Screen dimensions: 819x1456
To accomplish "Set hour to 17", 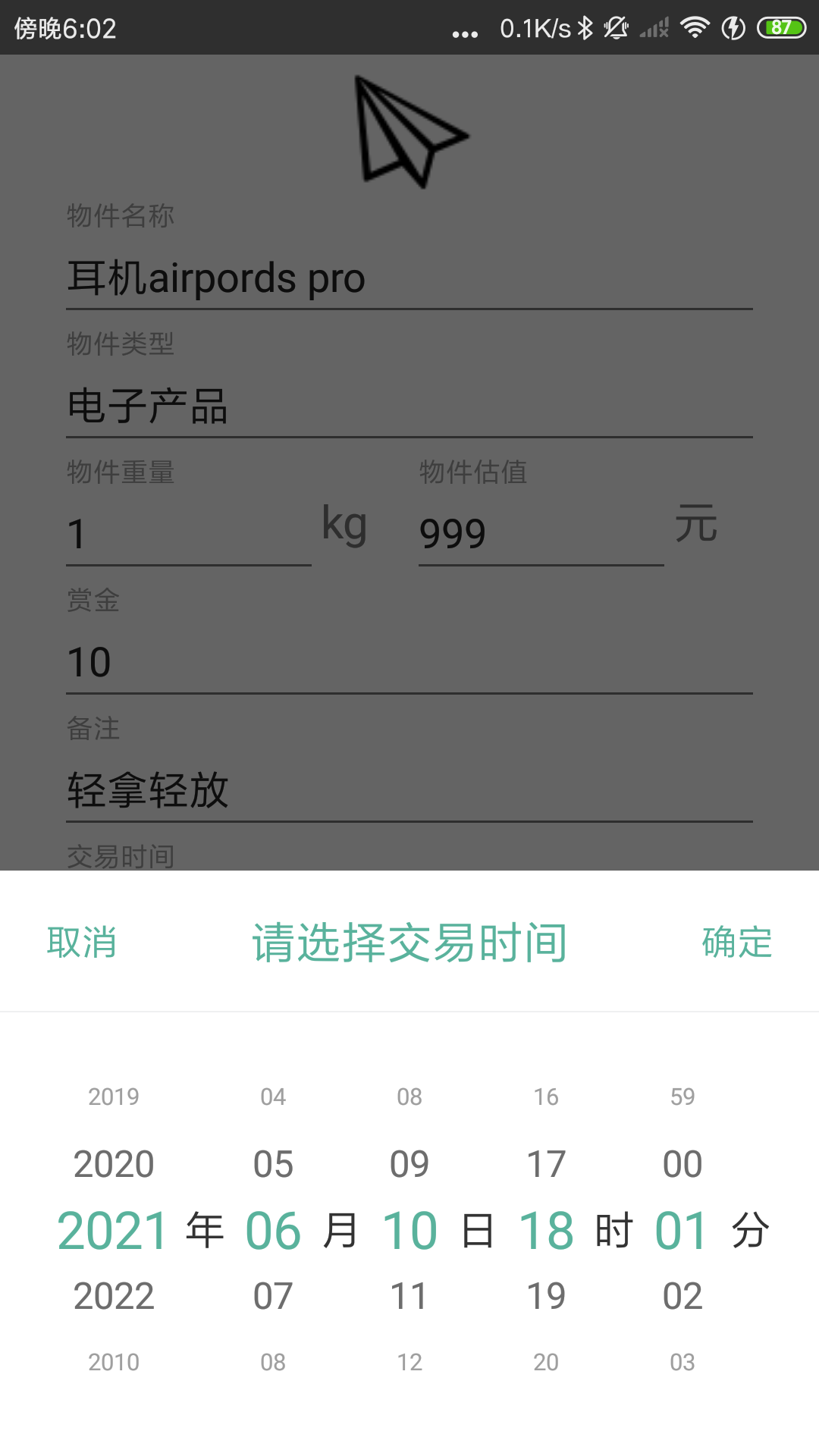I will click(x=546, y=1164).
